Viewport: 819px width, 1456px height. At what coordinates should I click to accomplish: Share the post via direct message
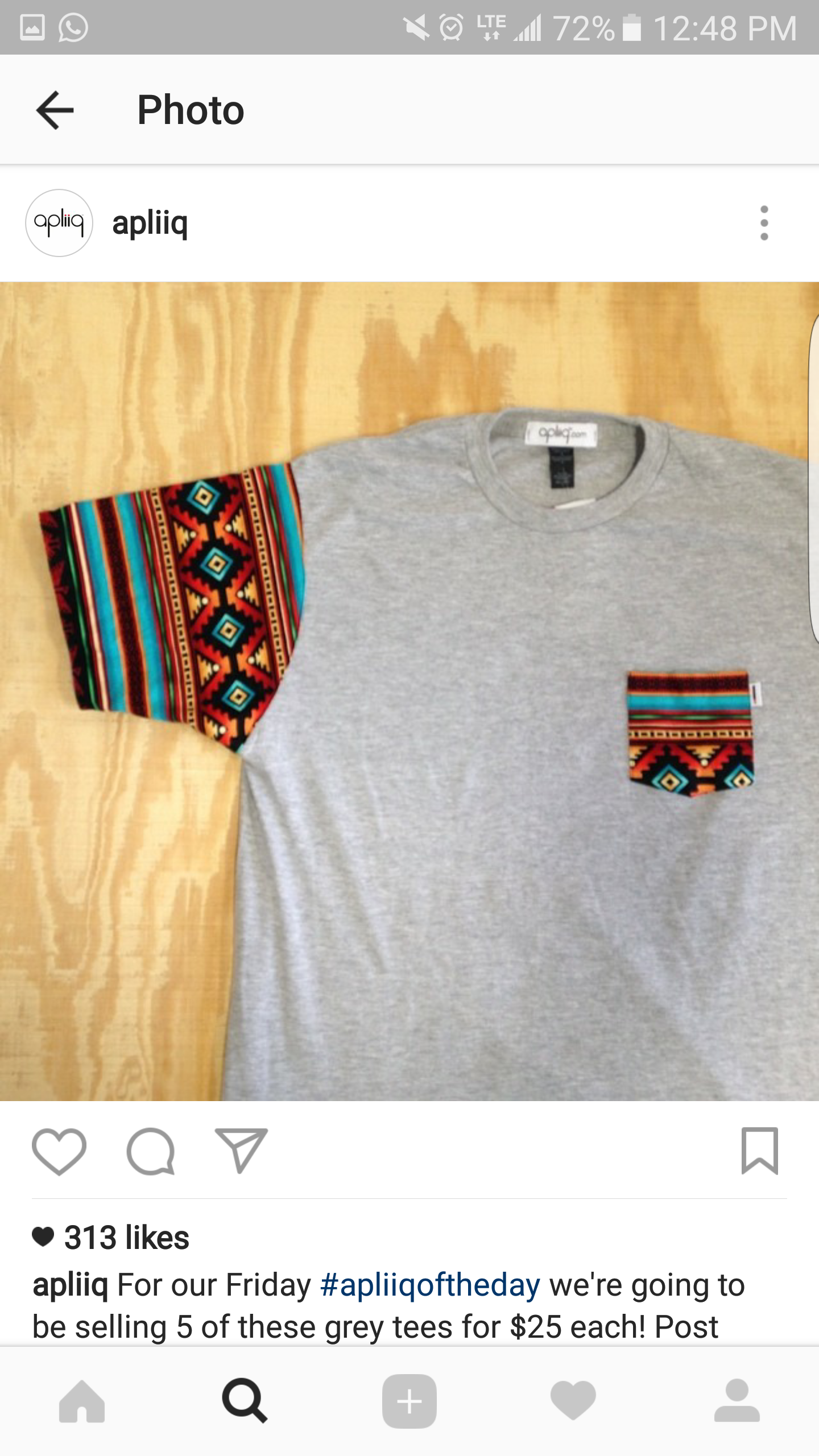pos(241,1151)
